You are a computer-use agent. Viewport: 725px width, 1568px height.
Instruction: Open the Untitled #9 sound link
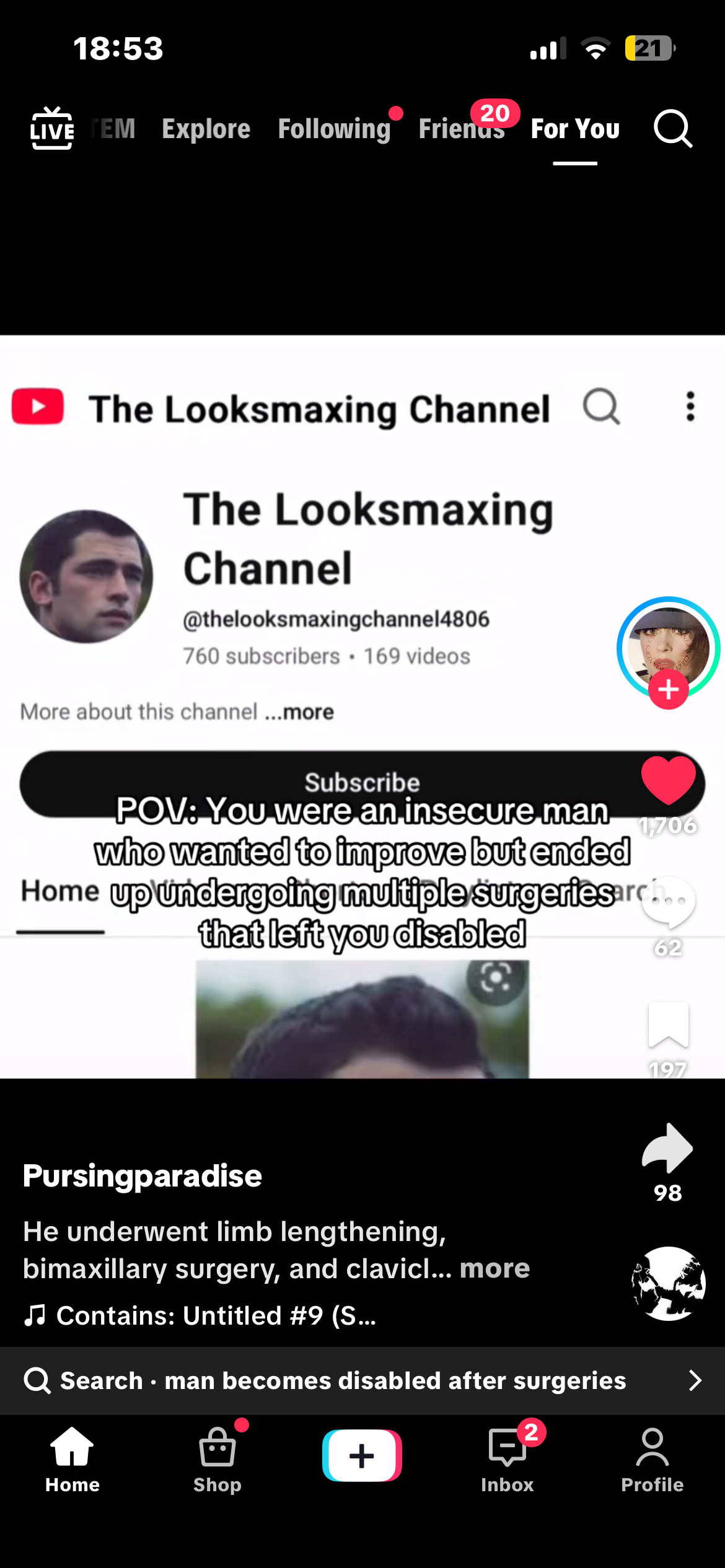[216, 1315]
